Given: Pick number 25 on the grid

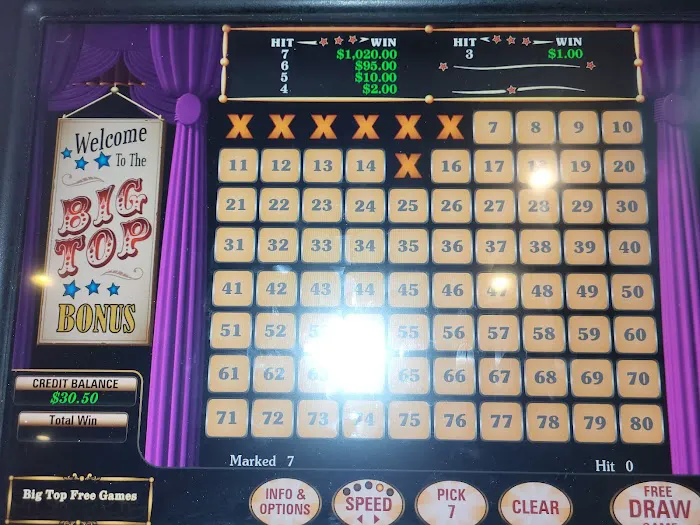Looking at the screenshot, I should pyautogui.click(x=408, y=206).
